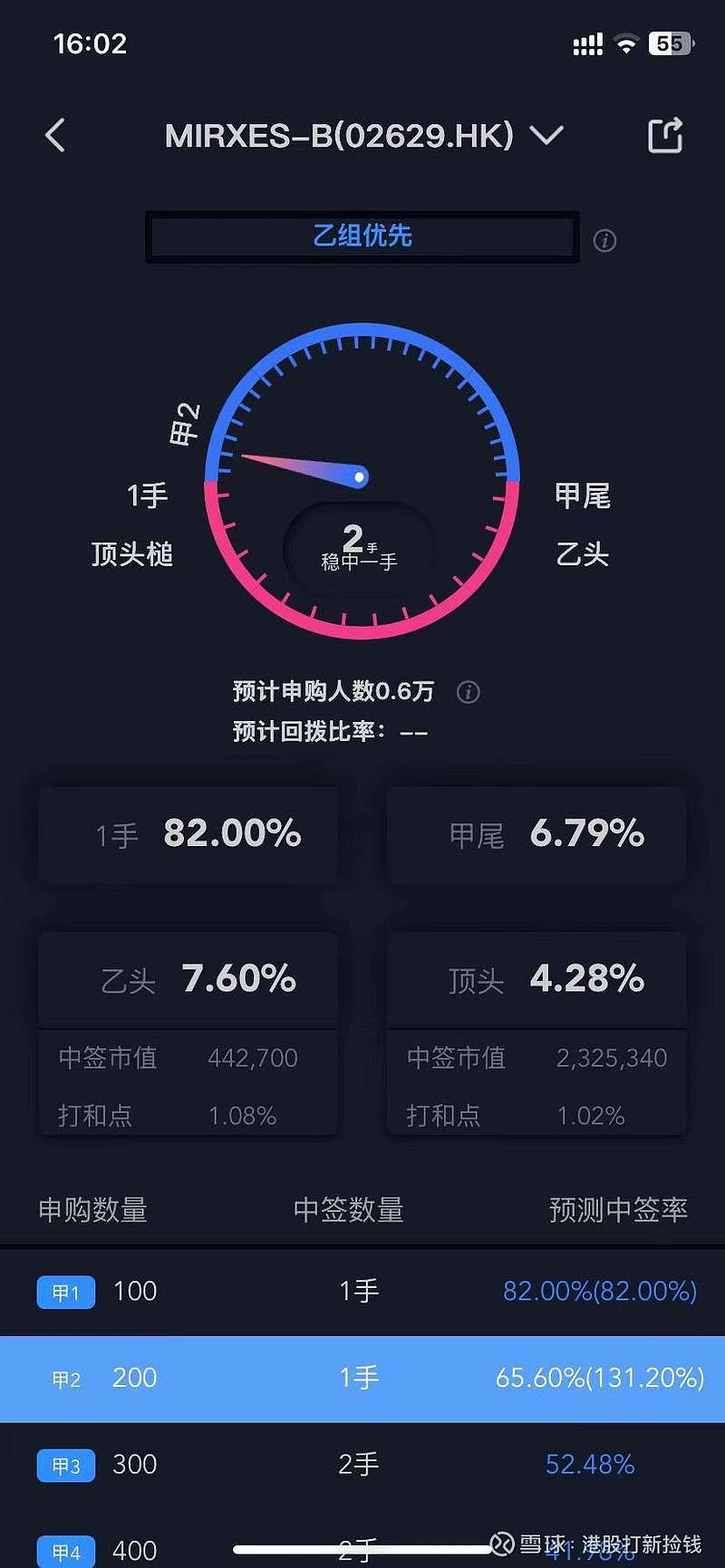Tap the info icon next to 预计申购人数

(x=469, y=691)
